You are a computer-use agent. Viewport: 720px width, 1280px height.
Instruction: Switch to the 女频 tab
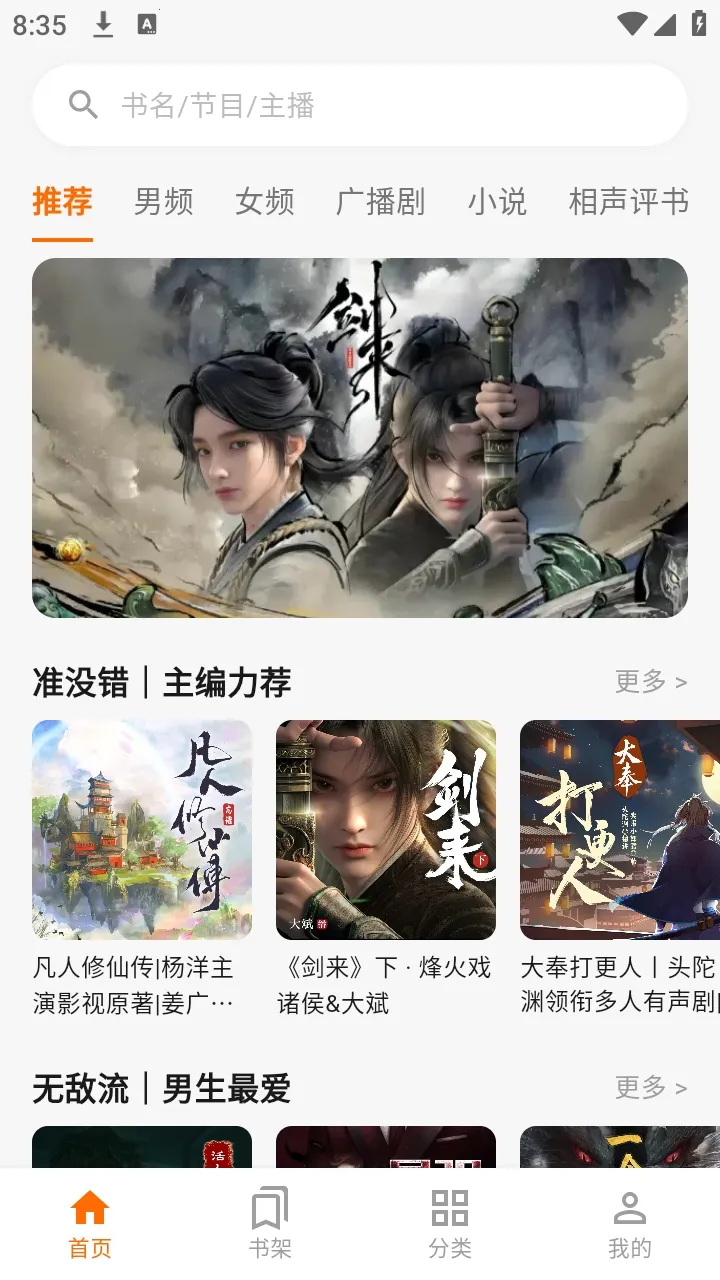264,201
